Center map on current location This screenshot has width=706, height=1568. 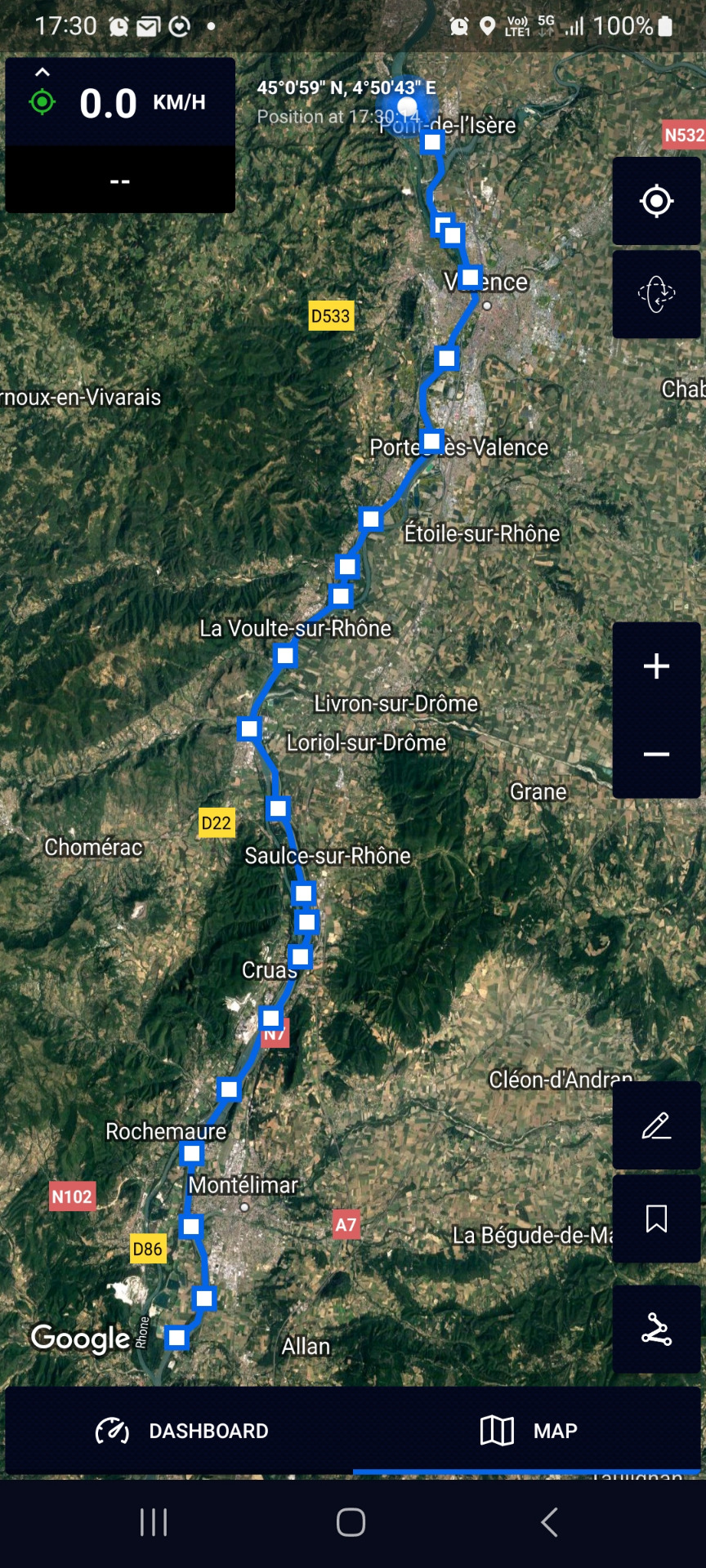(656, 201)
